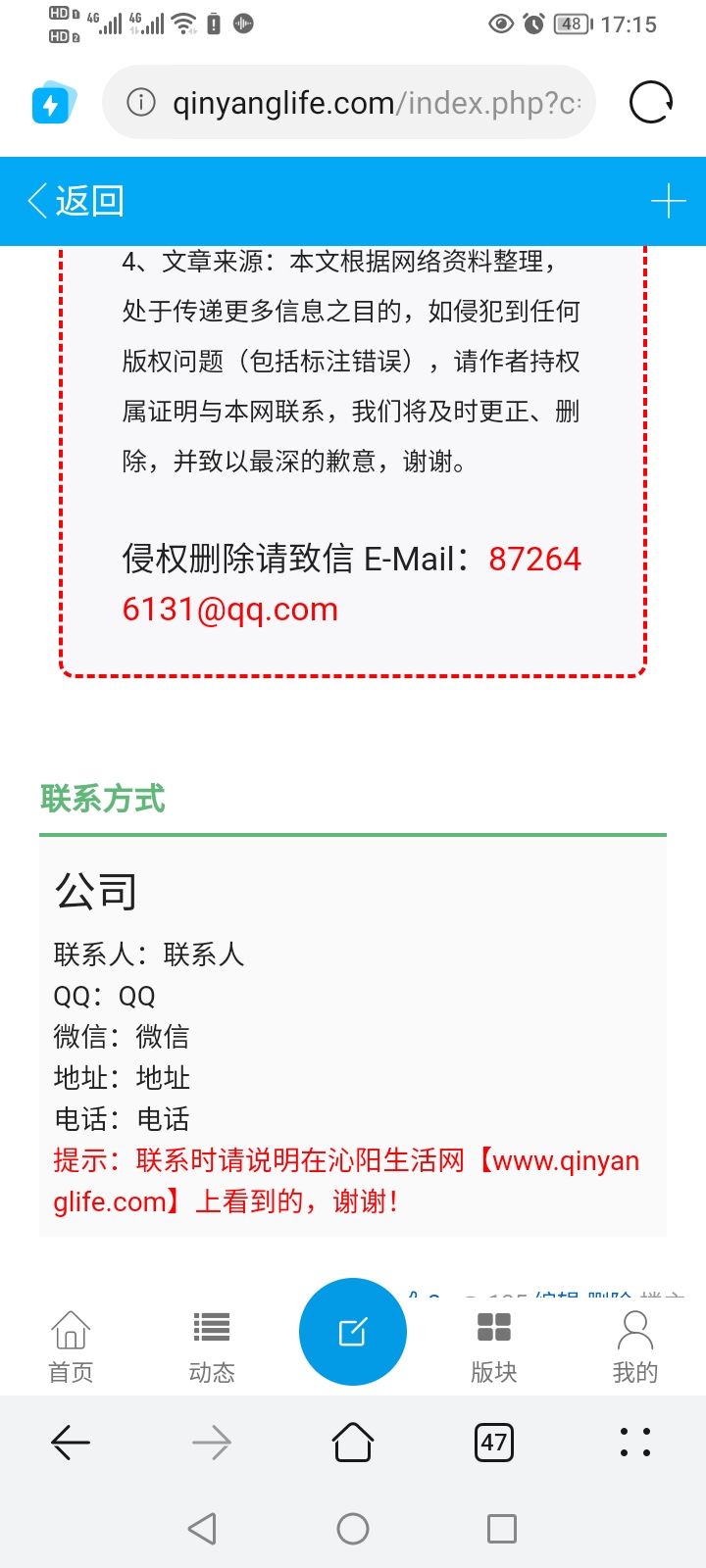The image size is (706, 1568).
Task: Open the plus menu in header
Action: [668, 201]
